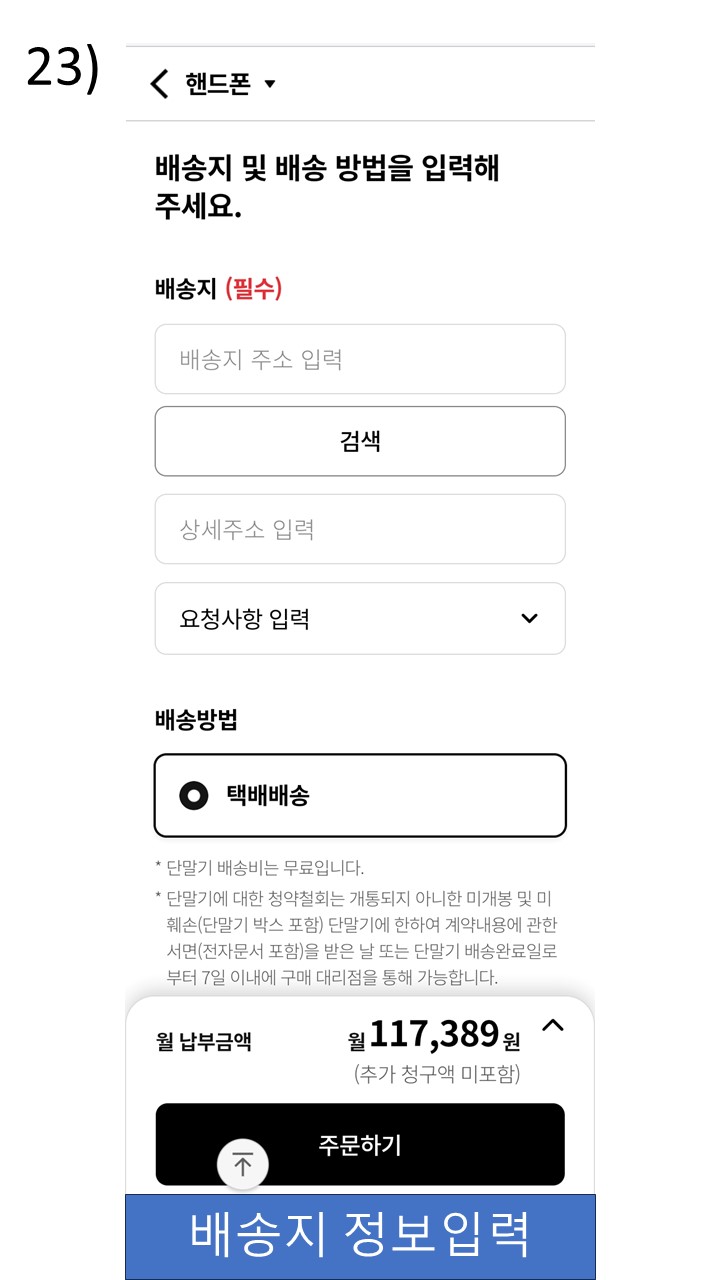This screenshot has width=720, height=1280.
Task: Open the 핸드폰 category dropdown
Action: click(x=231, y=84)
